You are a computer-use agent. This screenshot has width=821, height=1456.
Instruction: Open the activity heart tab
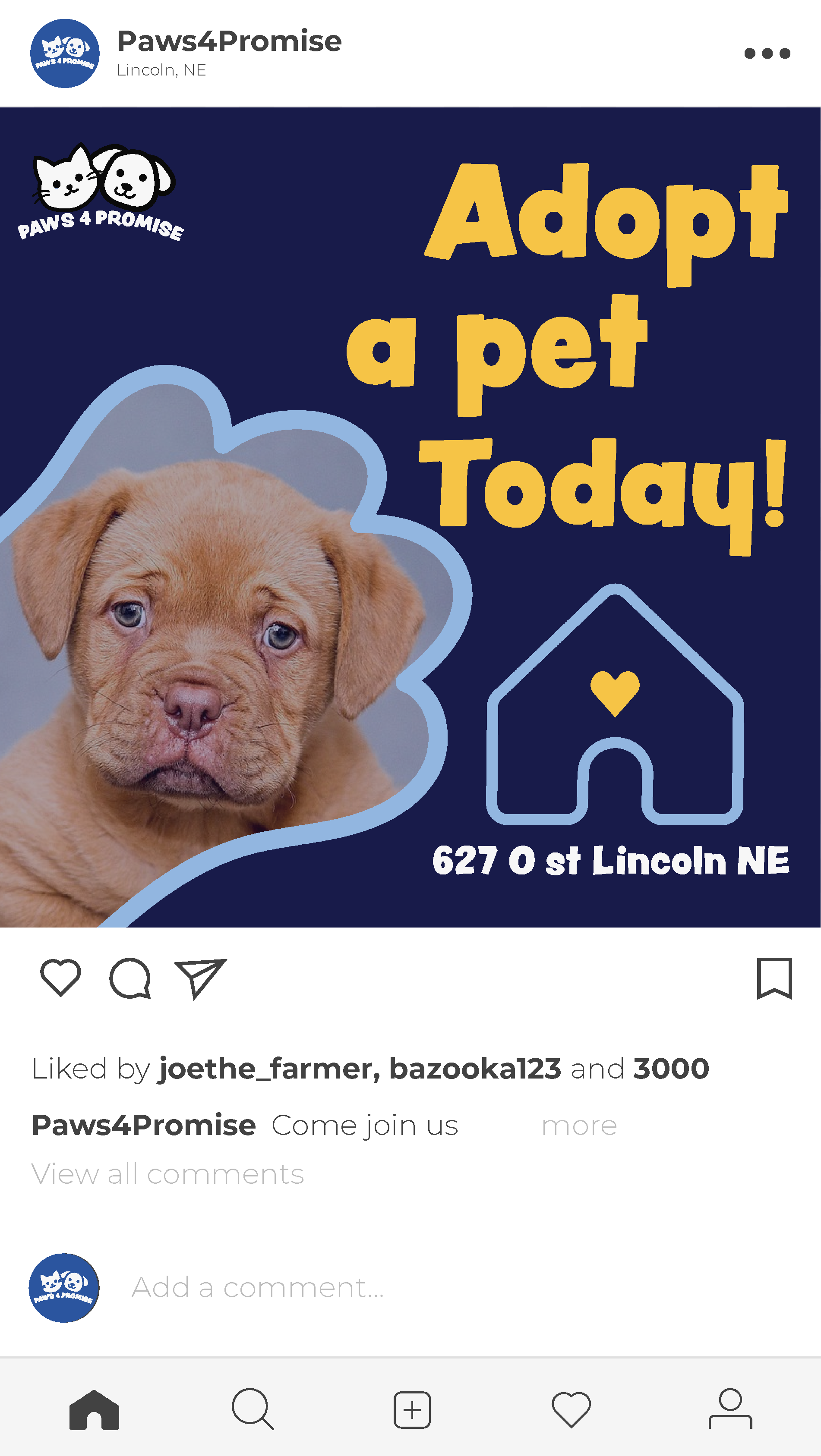tap(571, 1410)
